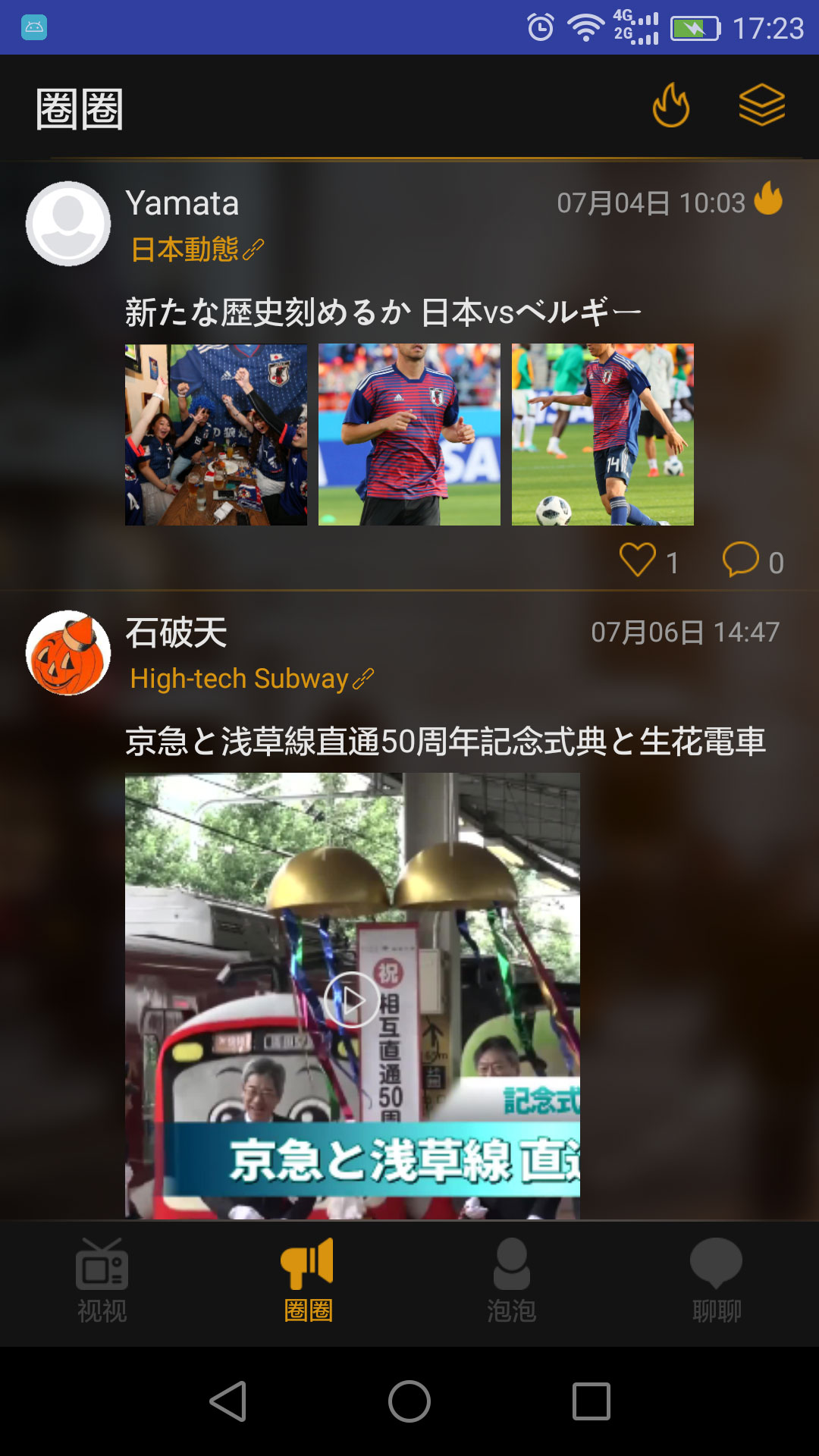Open comments on Yamata's post
819x1456 pixels.
741,561
